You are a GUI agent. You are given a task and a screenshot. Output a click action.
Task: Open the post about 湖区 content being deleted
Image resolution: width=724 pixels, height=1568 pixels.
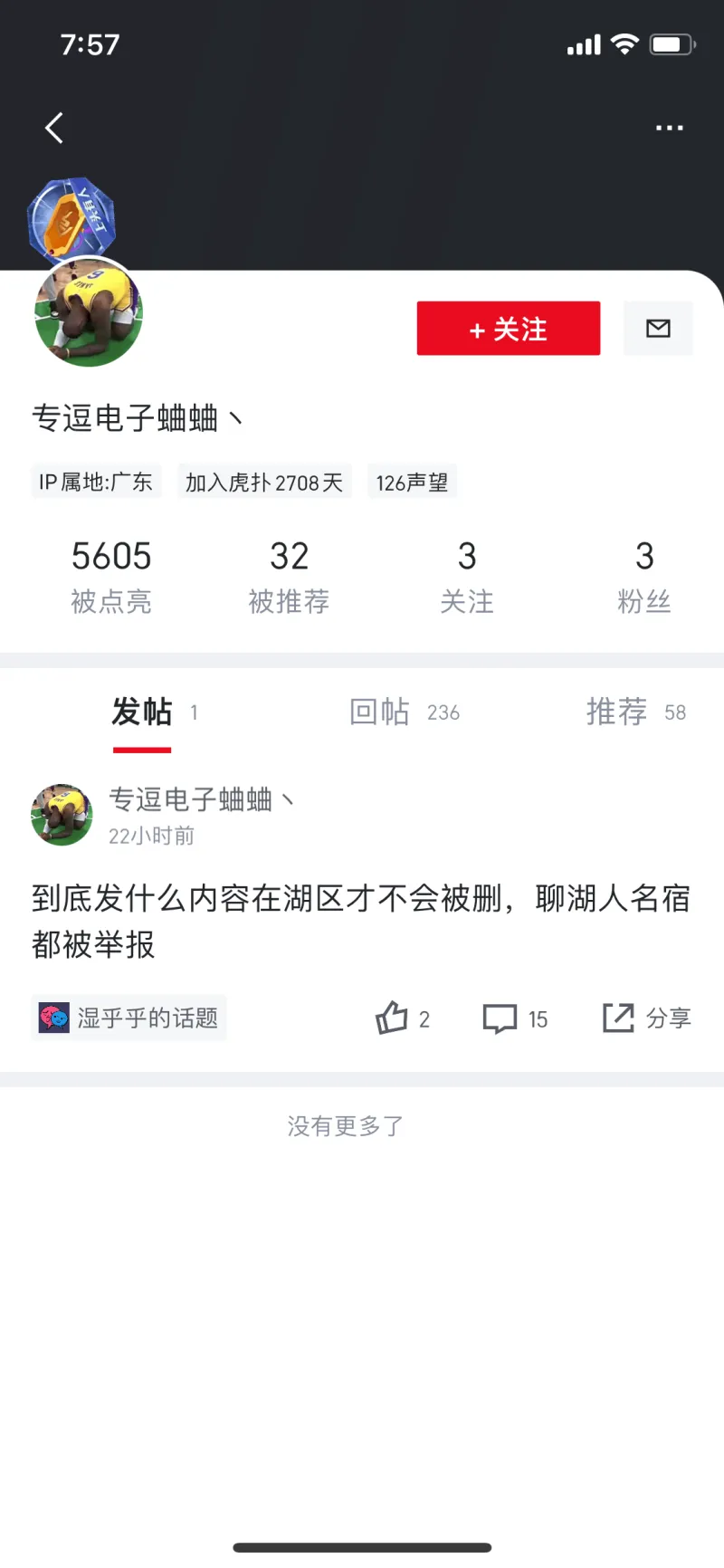pyautogui.click(x=360, y=921)
